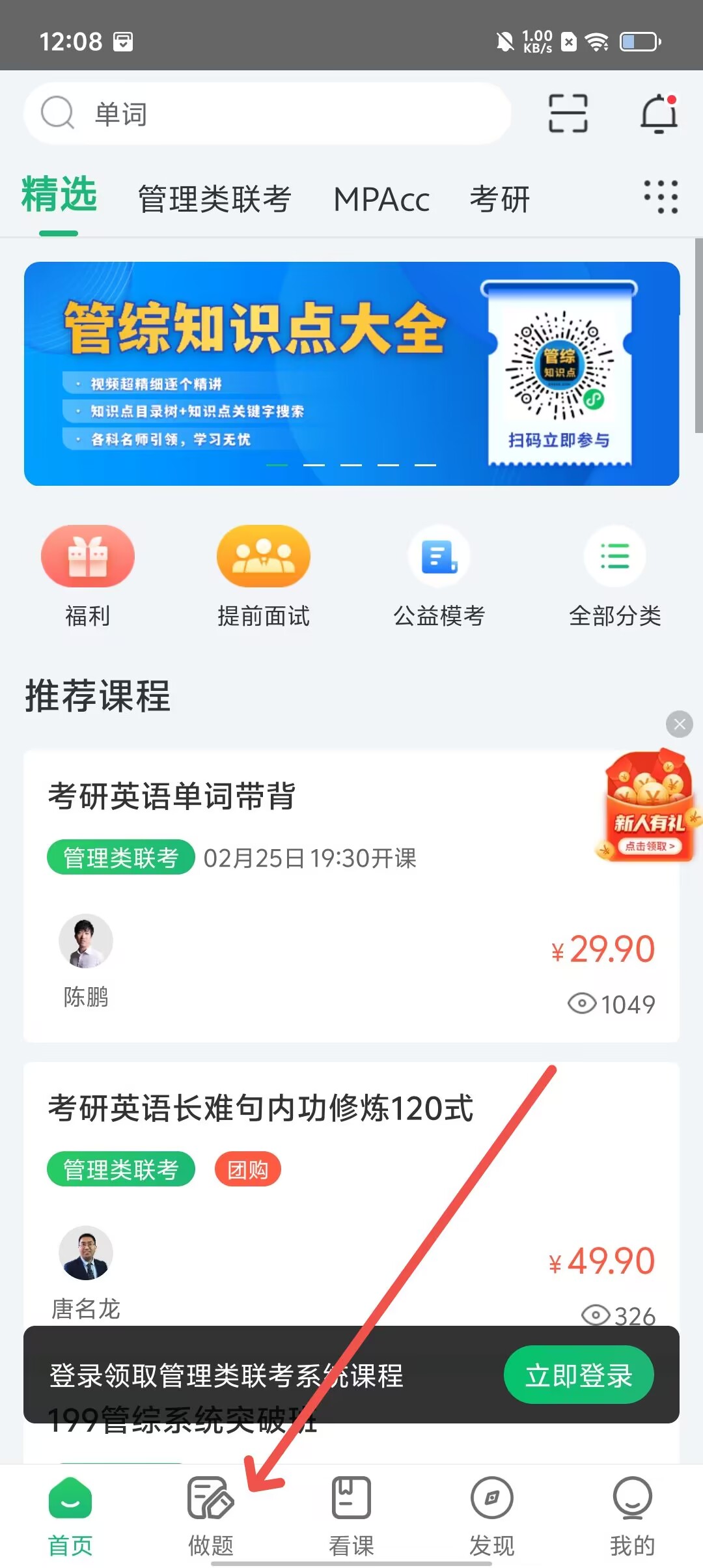Go to 公益模考
Viewport: 703px width, 1568px height.
[439, 573]
